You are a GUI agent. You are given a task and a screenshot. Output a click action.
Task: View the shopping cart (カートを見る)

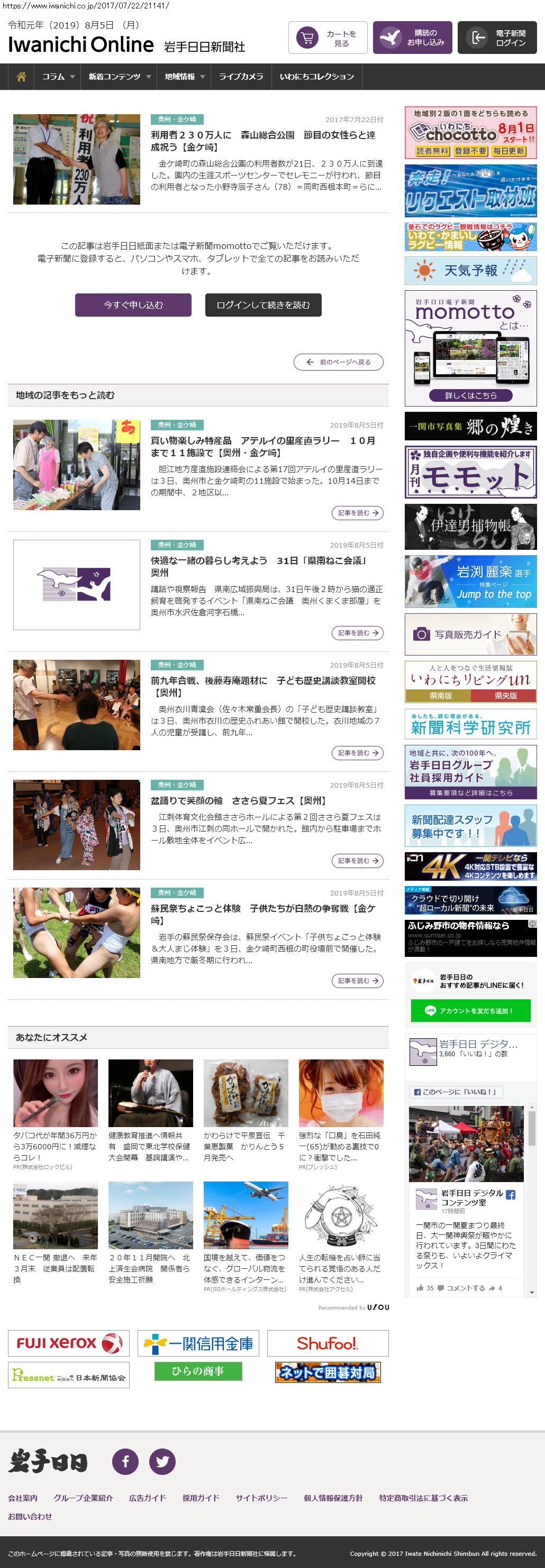328,39
